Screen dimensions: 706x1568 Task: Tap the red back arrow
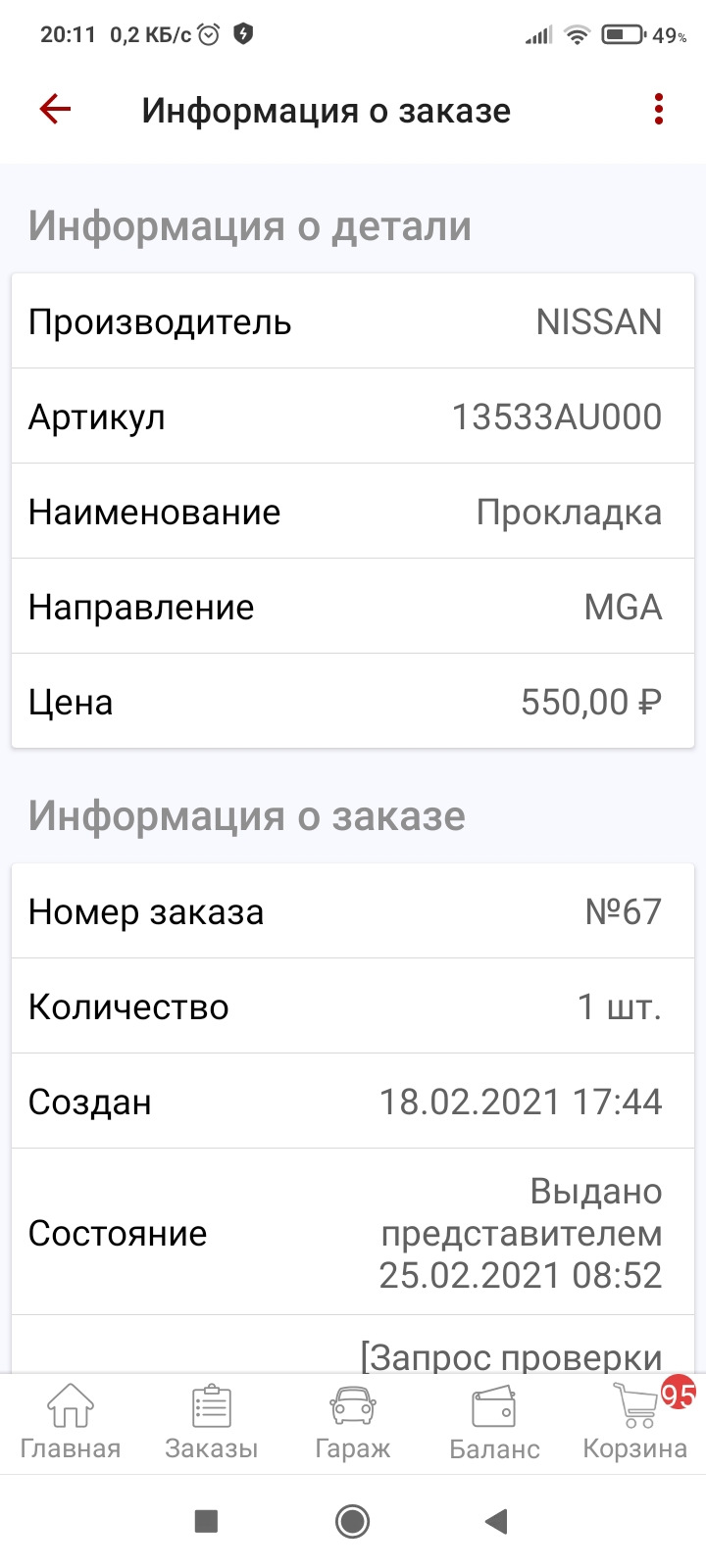[54, 110]
